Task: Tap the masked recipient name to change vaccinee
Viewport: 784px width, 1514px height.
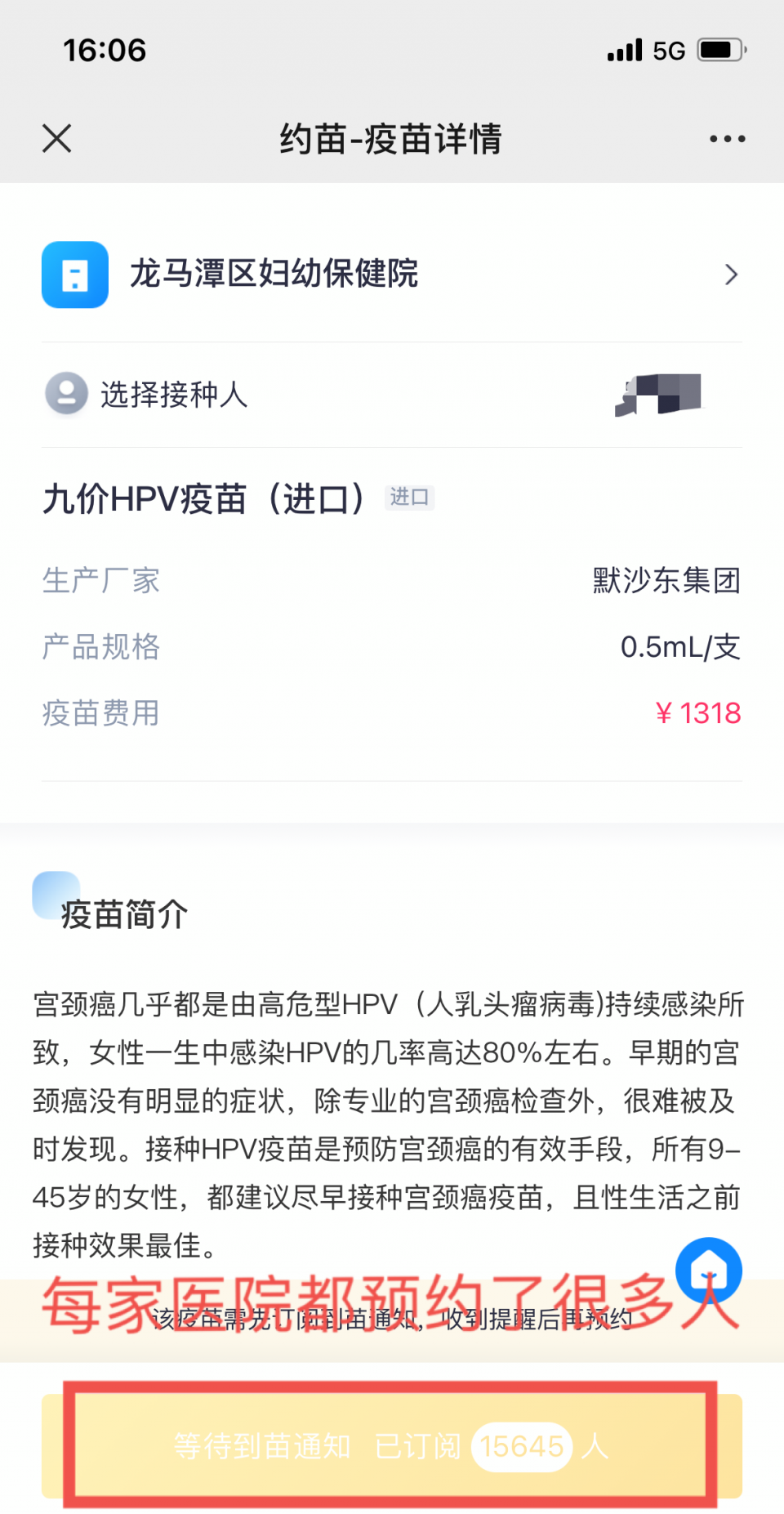Action: pos(660,395)
